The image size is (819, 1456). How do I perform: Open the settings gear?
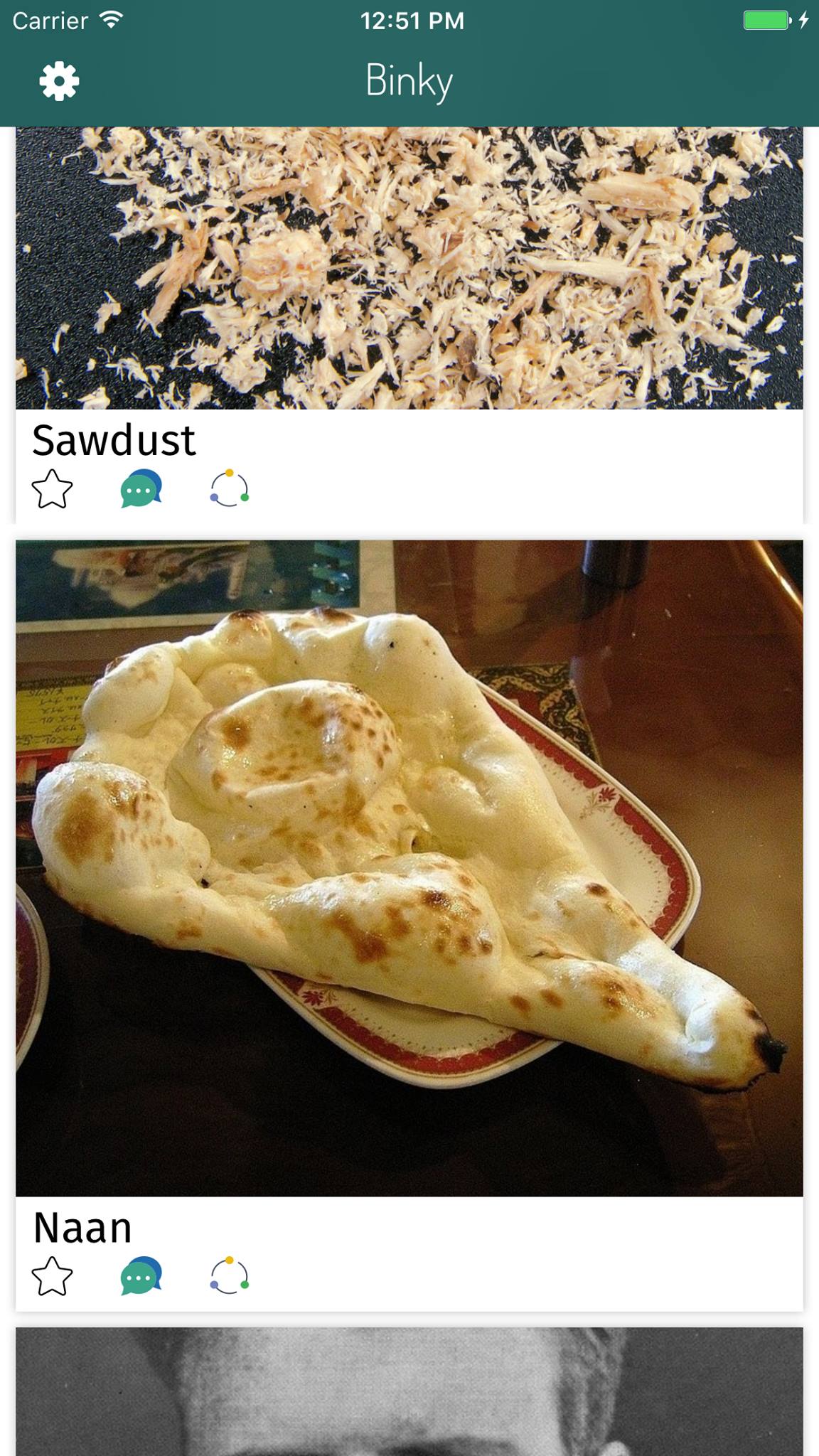coord(59,81)
